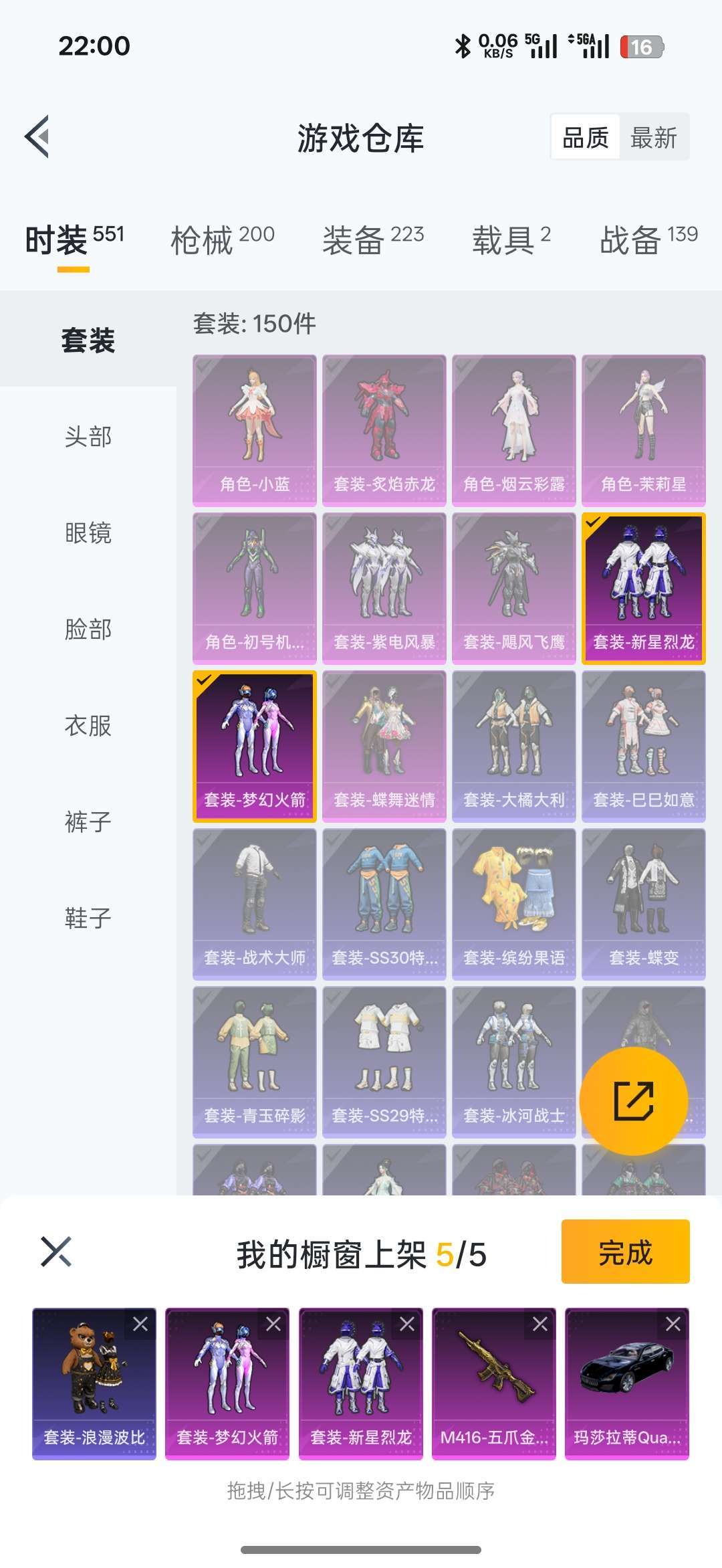This screenshot has width=722, height=1568.
Task: Open the 战备 tab
Action: click(648, 239)
